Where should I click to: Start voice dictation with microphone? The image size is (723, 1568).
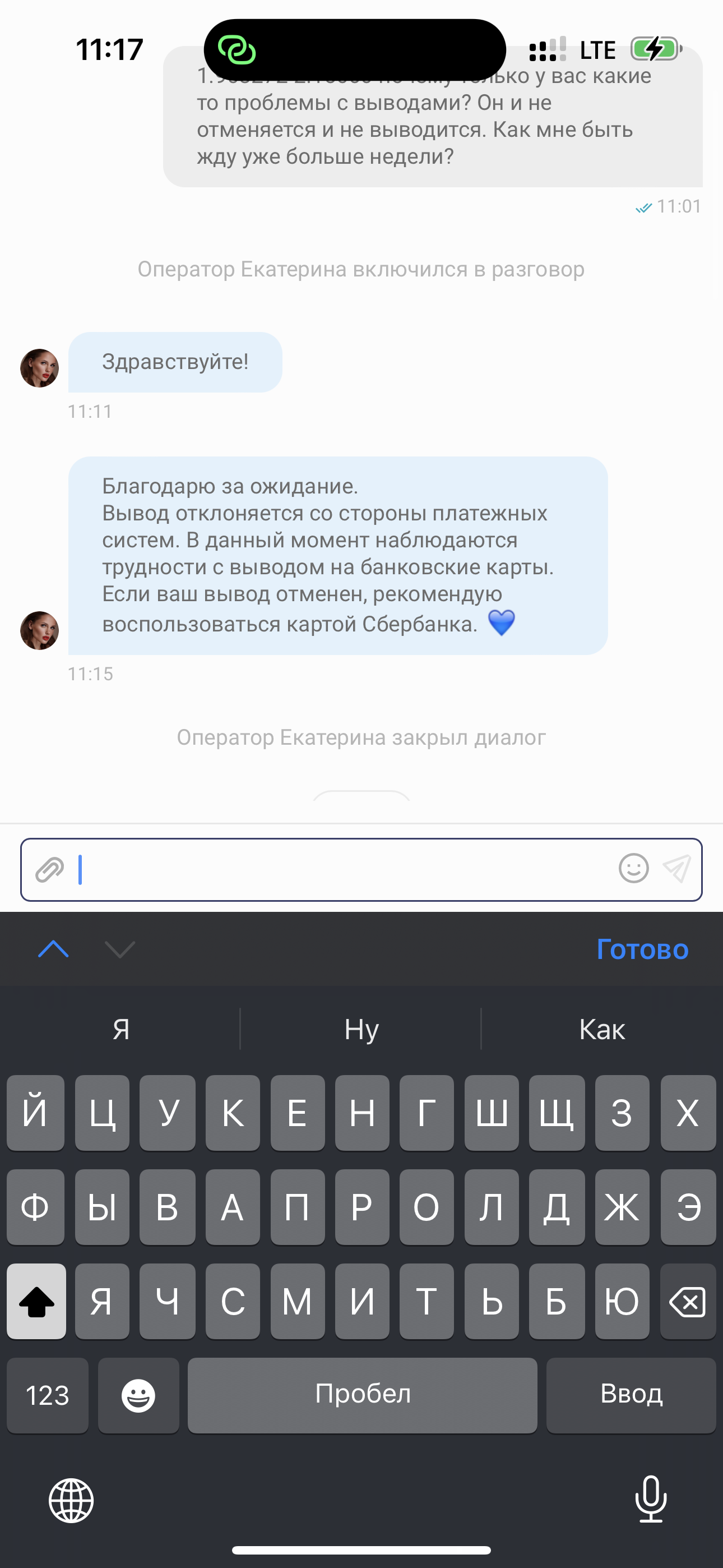(651, 1499)
